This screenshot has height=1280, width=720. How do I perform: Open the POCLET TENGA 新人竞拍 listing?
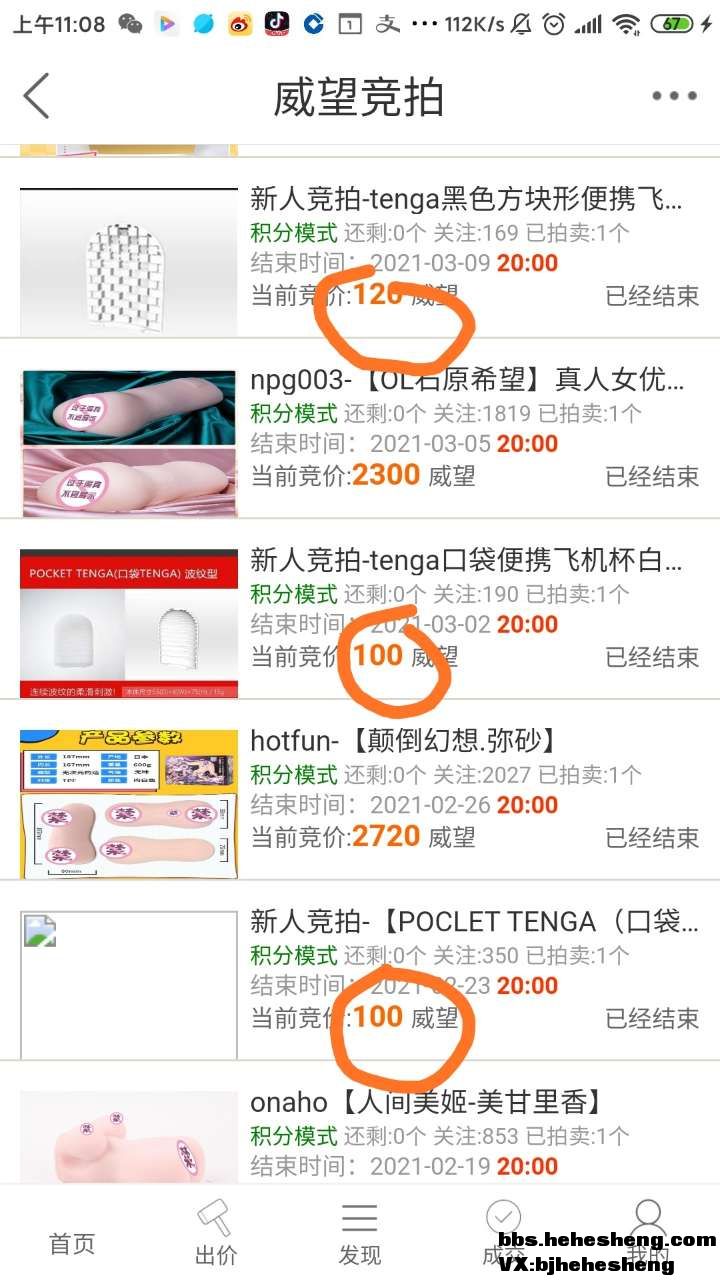click(473, 922)
